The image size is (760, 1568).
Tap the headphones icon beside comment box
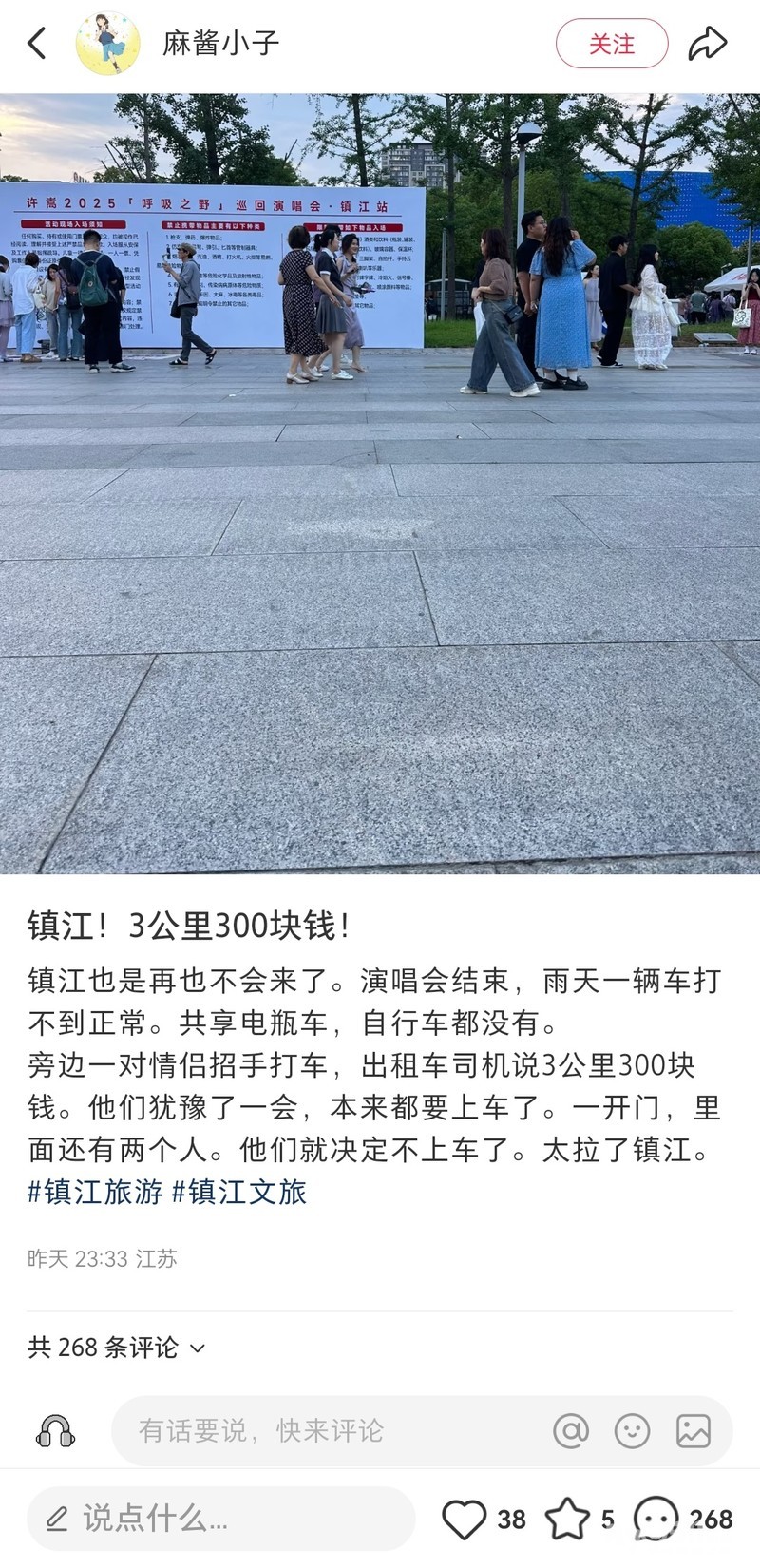pyautogui.click(x=55, y=1431)
